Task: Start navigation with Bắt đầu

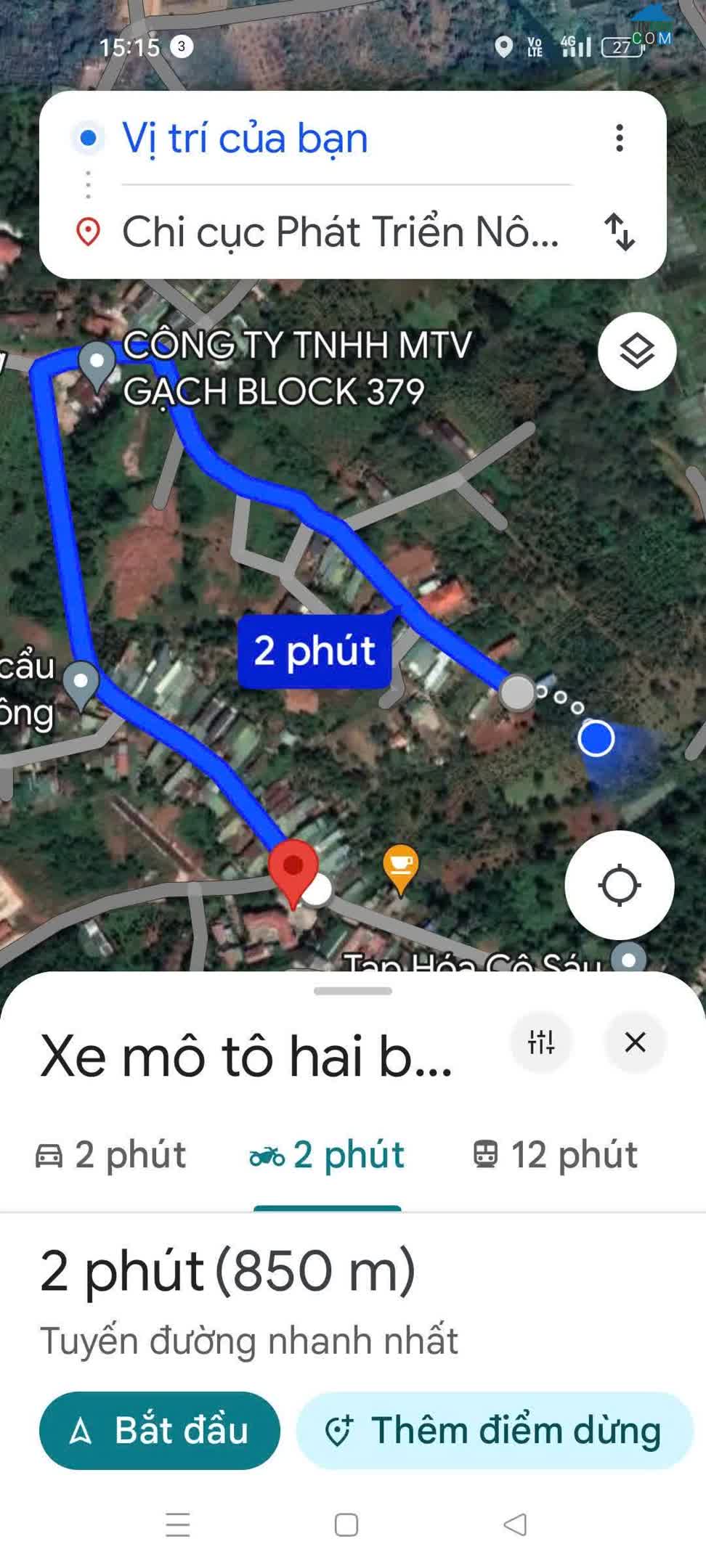Action: [x=160, y=1430]
